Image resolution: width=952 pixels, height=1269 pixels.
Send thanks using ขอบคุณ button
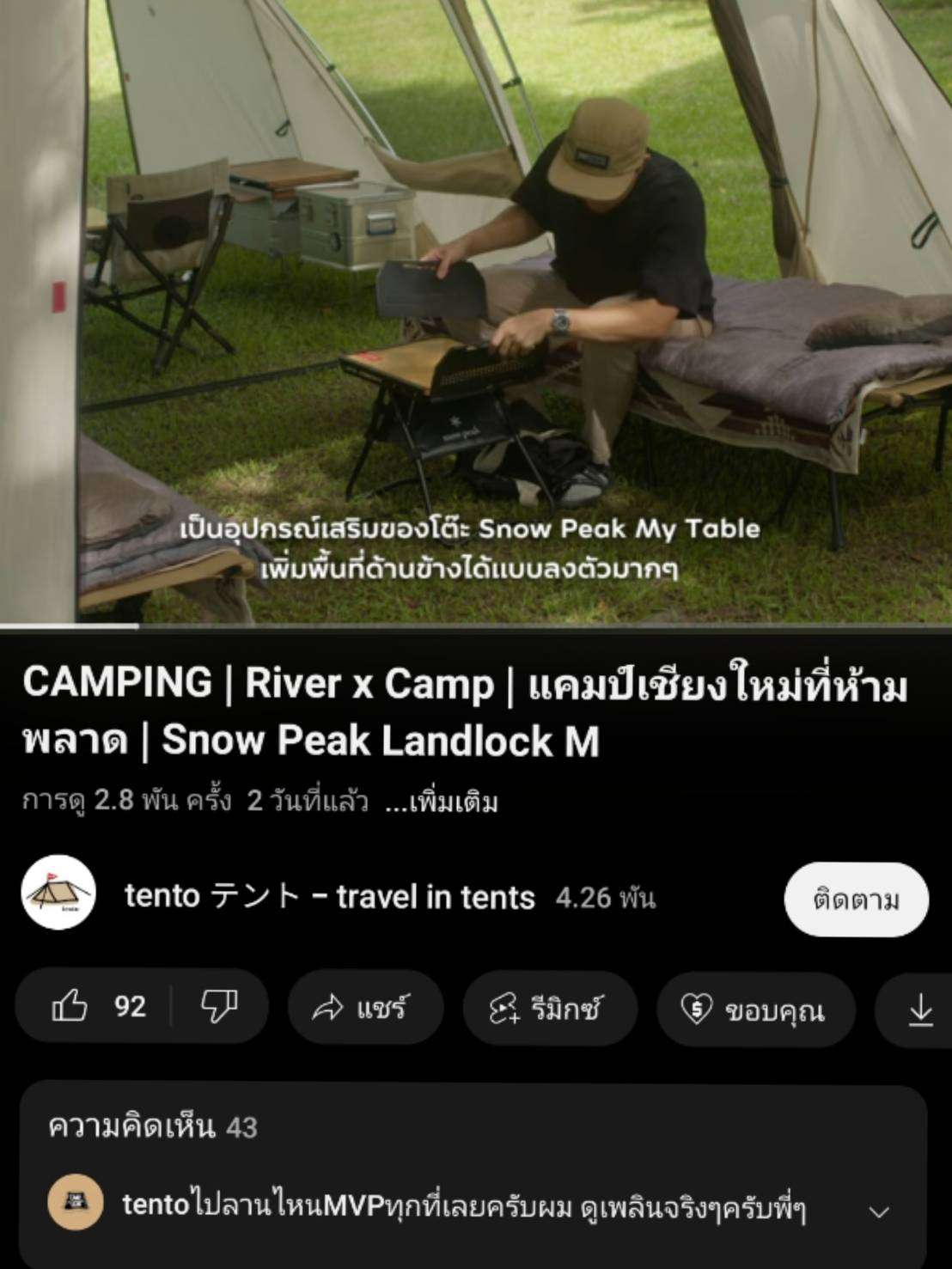(x=755, y=1010)
